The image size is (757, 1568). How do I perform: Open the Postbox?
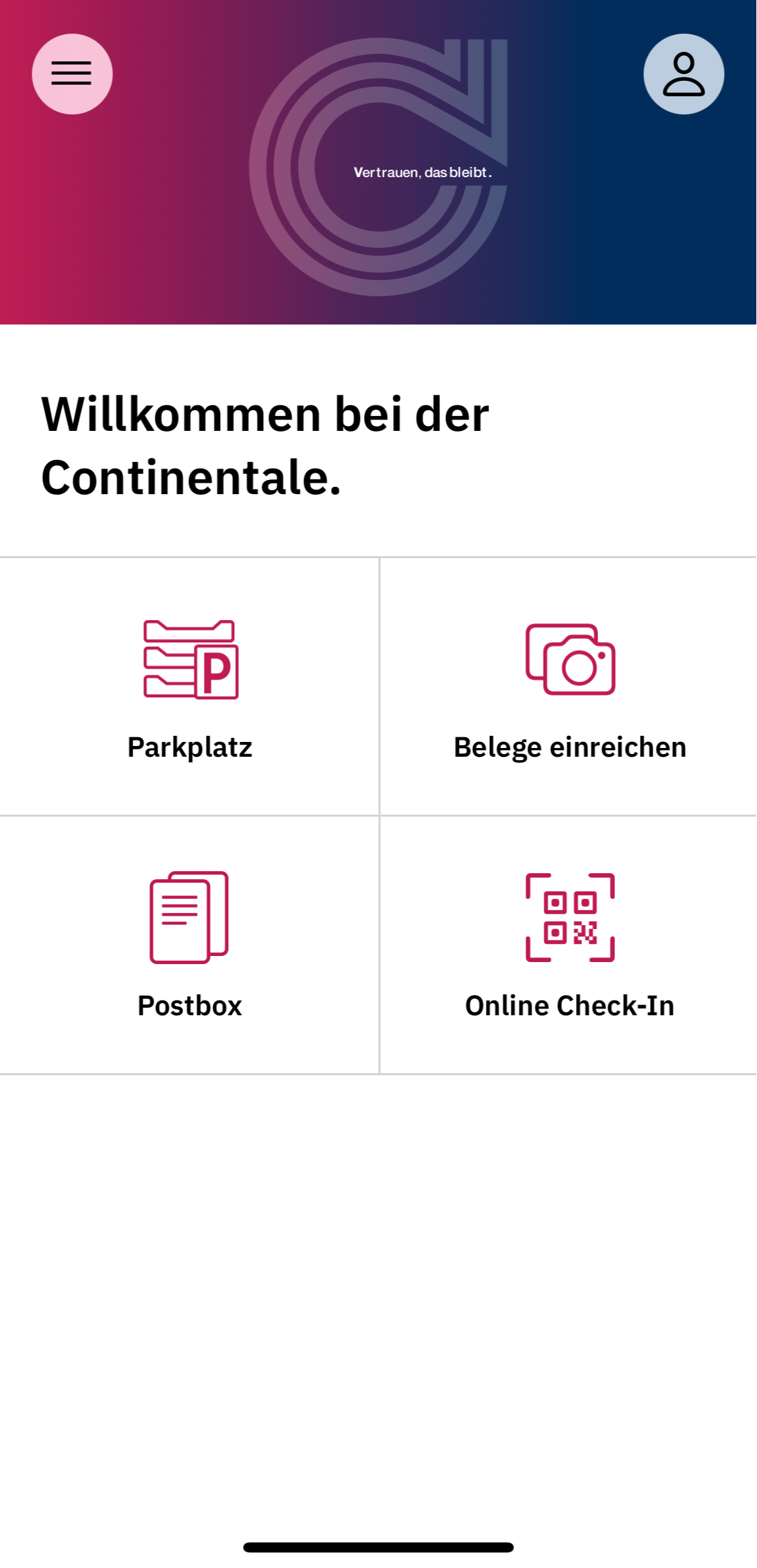coord(190,945)
